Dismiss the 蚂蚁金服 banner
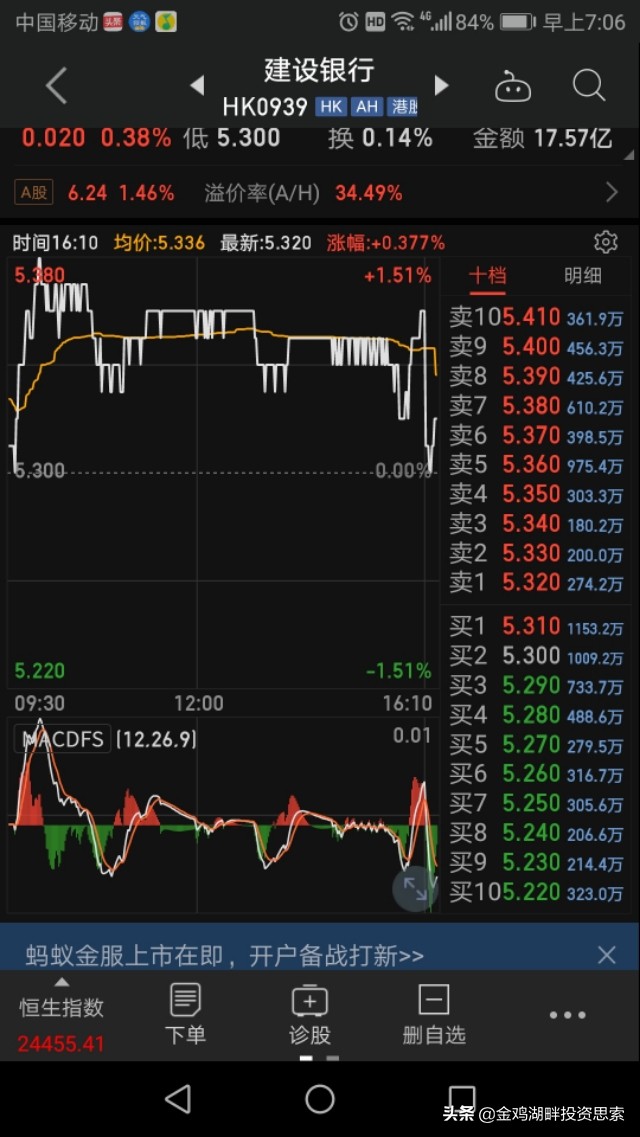The image size is (640, 1137). (x=607, y=955)
